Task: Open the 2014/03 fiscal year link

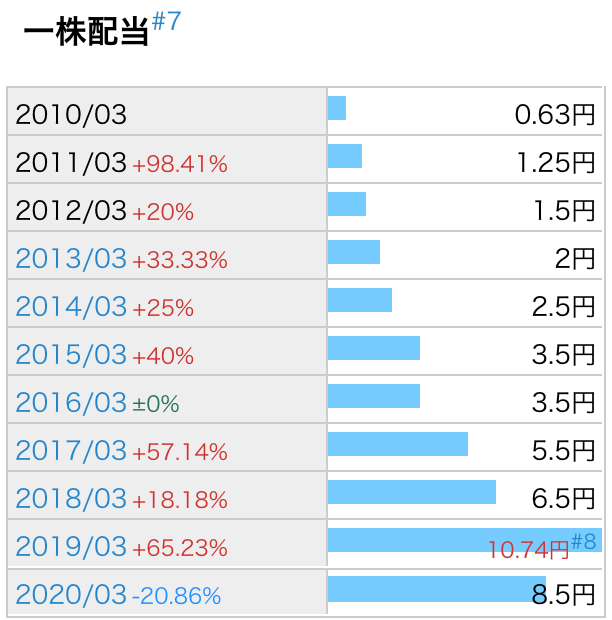Action: tap(71, 307)
